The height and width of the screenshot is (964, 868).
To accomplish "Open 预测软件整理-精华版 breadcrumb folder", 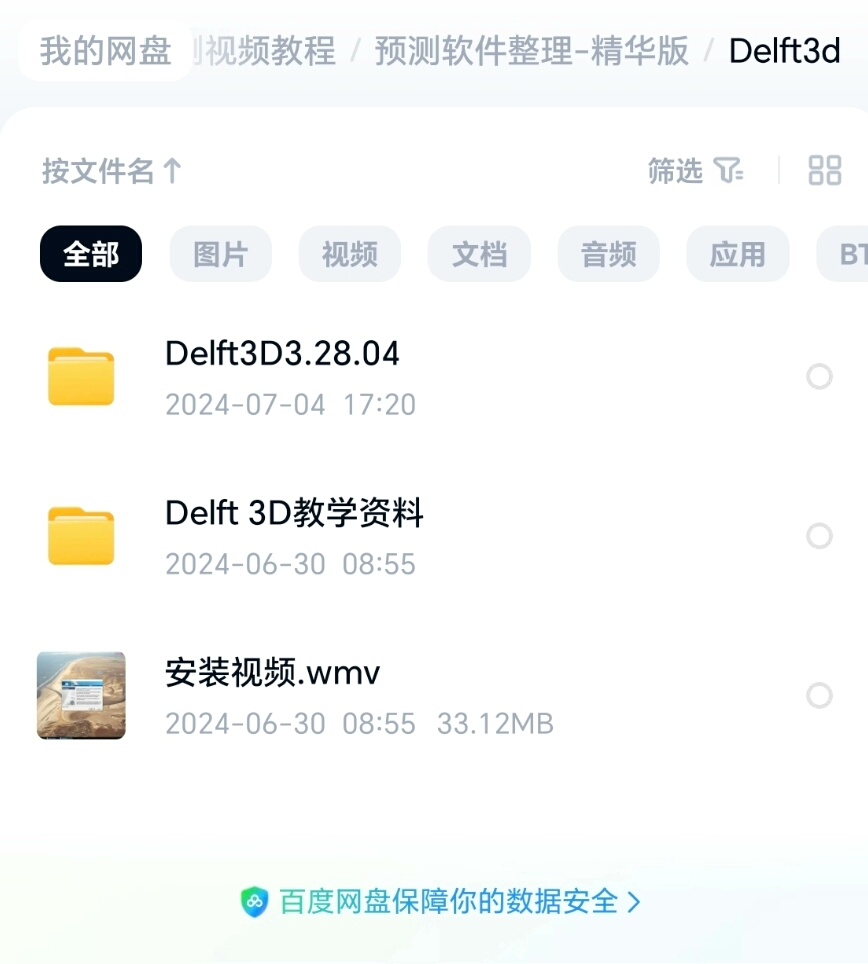I will click(531, 50).
